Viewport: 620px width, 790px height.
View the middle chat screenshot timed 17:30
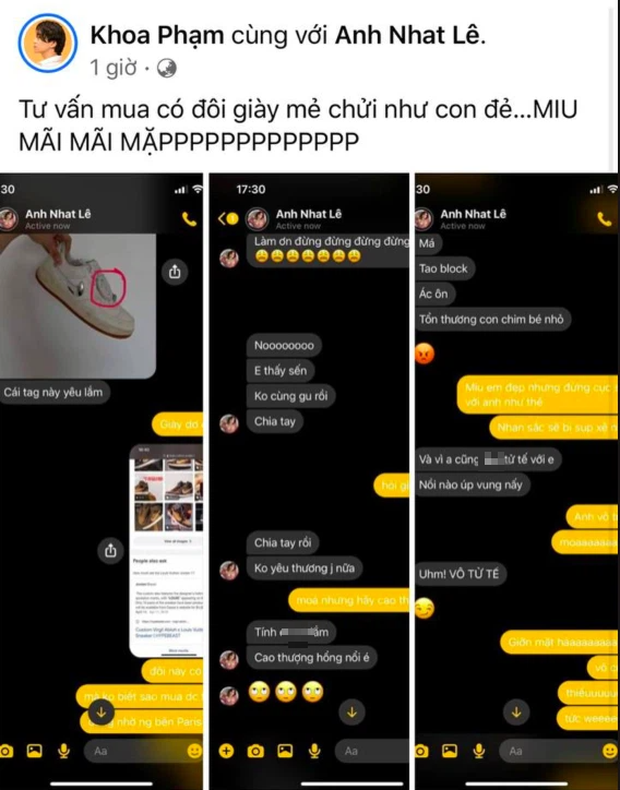pyautogui.click(x=308, y=480)
